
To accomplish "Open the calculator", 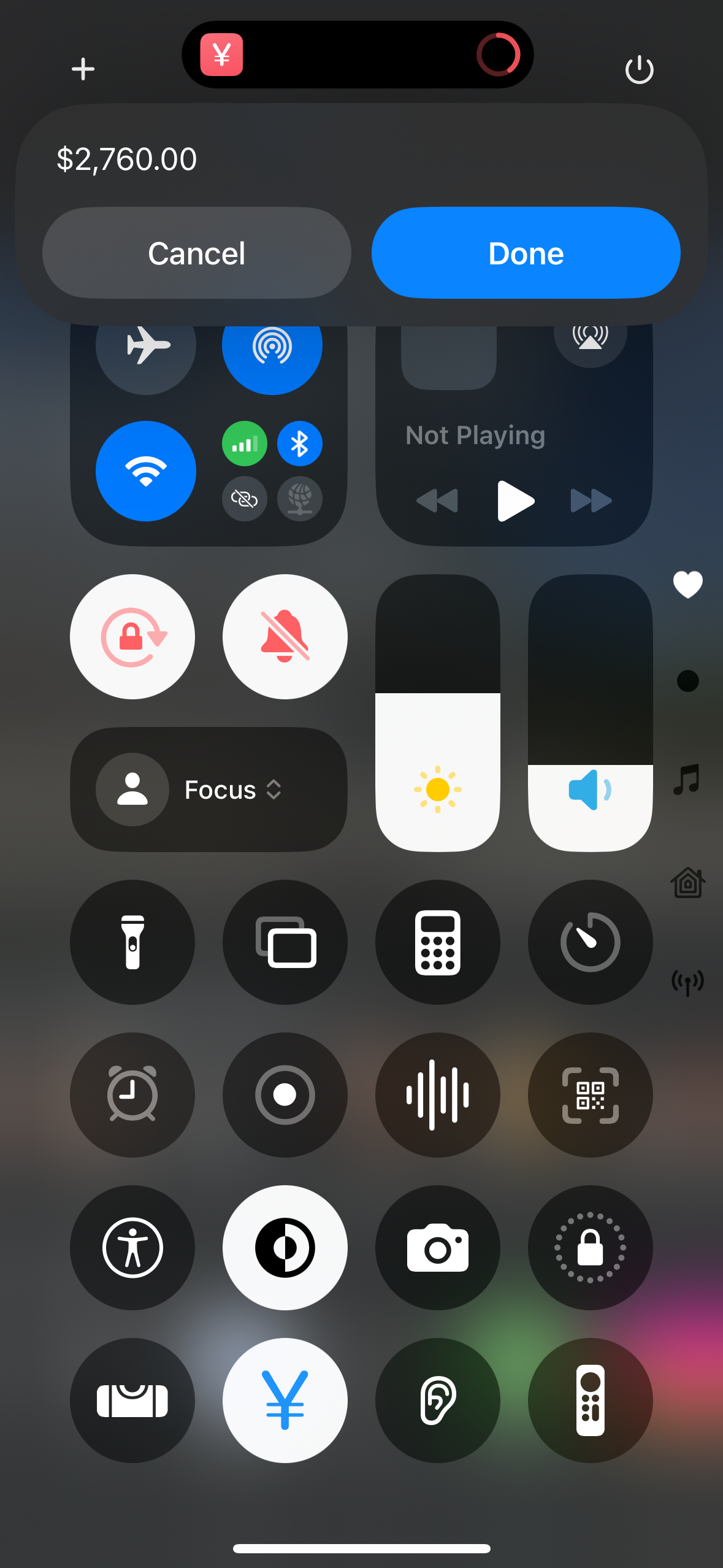I will 438,942.
